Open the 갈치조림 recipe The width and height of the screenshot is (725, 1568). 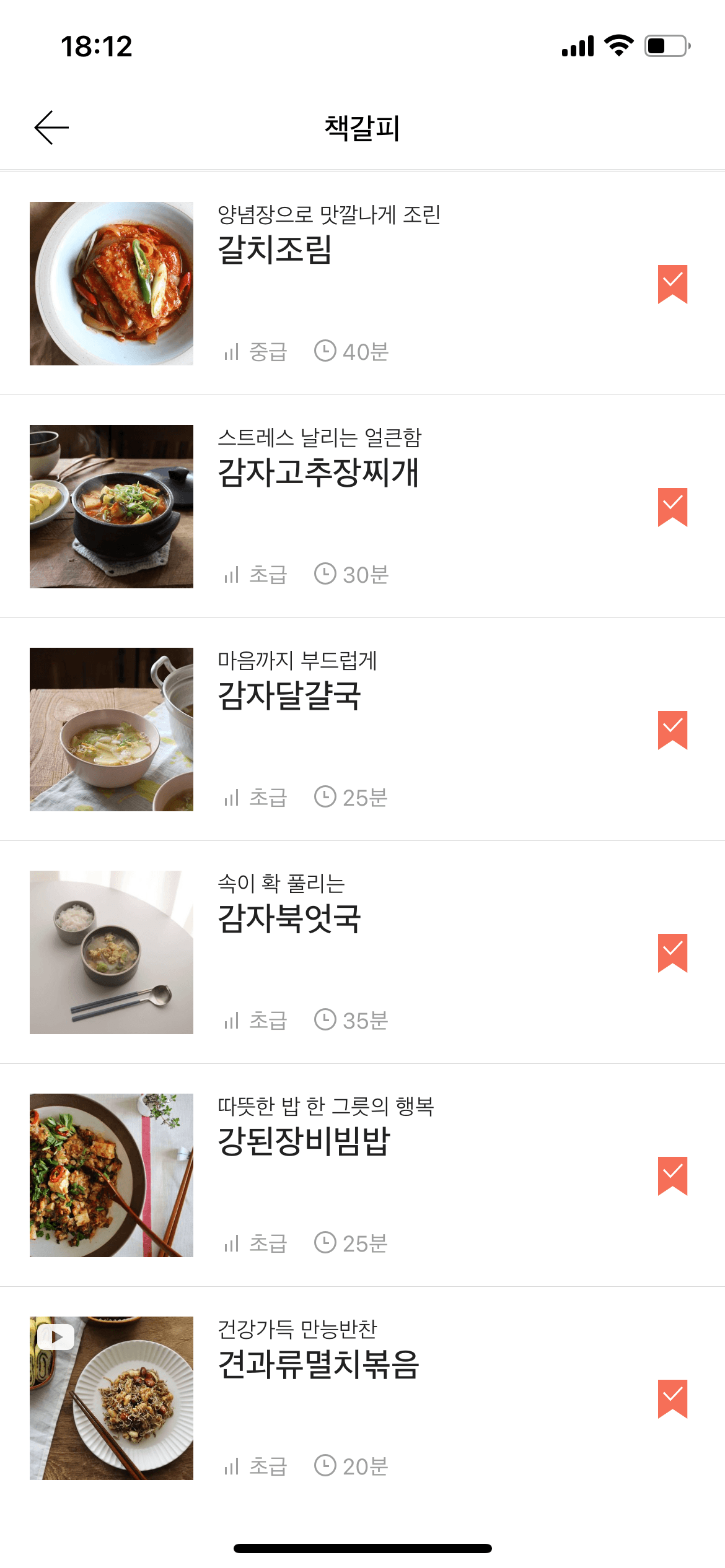pyautogui.click(x=277, y=251)
